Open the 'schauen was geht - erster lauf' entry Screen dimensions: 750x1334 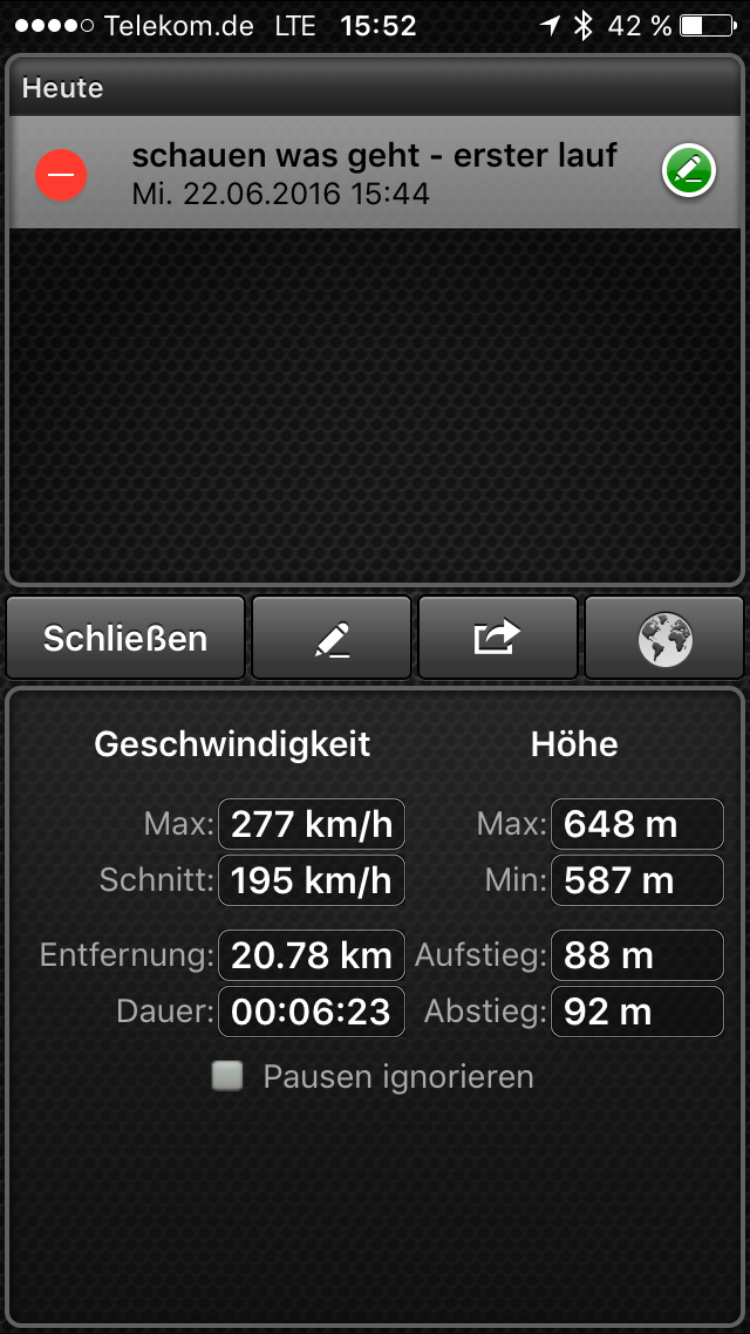point(374,172)
